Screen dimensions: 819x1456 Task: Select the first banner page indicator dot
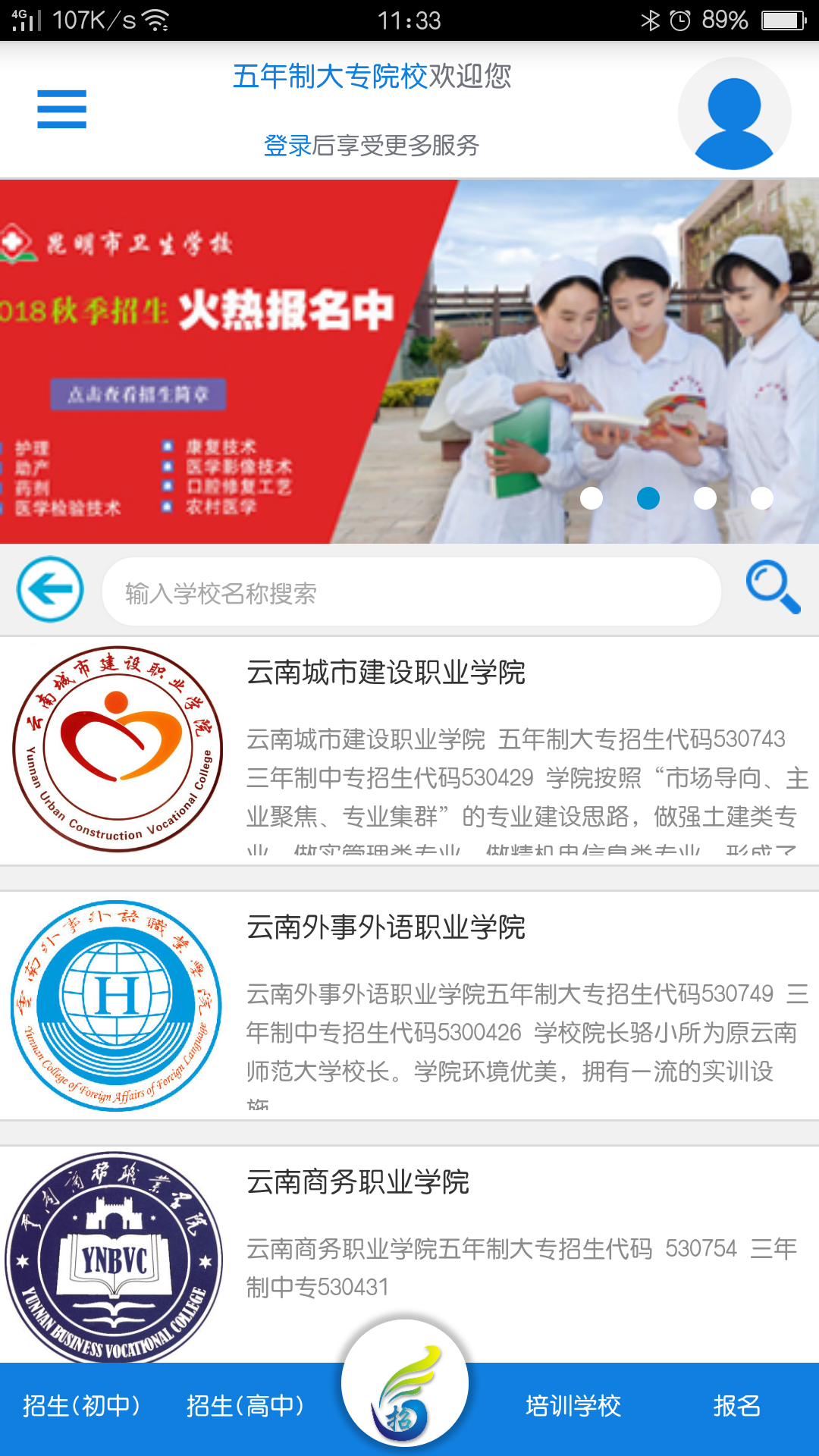[x=591, y=498]
